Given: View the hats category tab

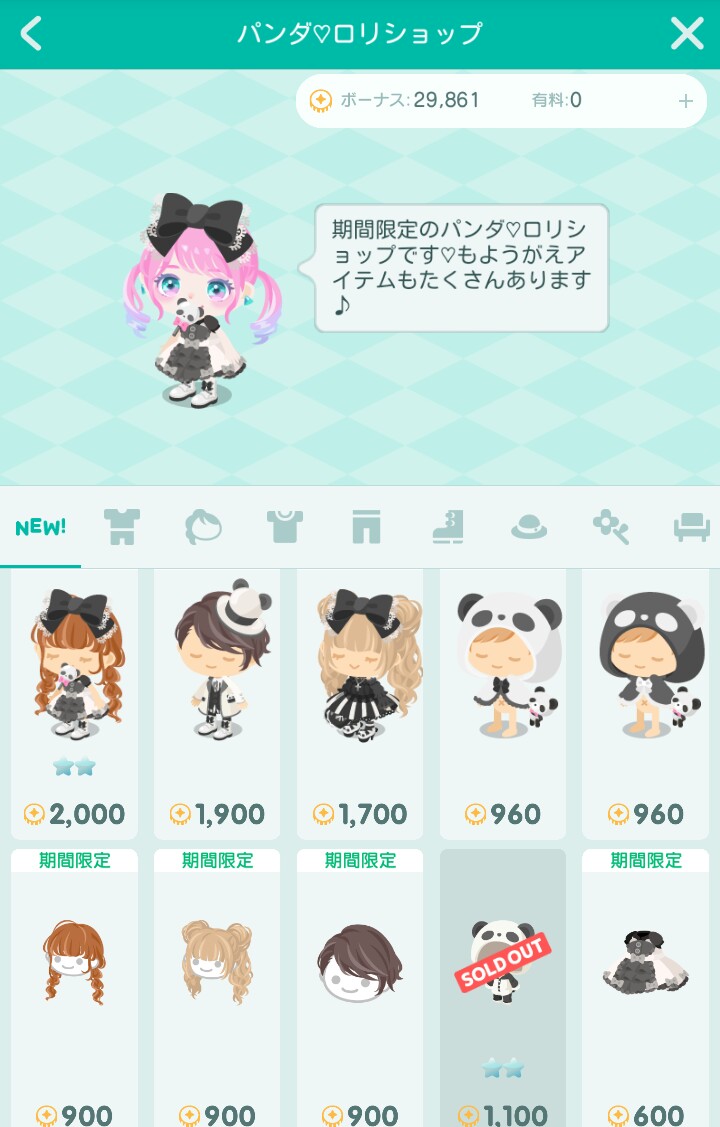Looking at the screenshot, I should 529,527.
